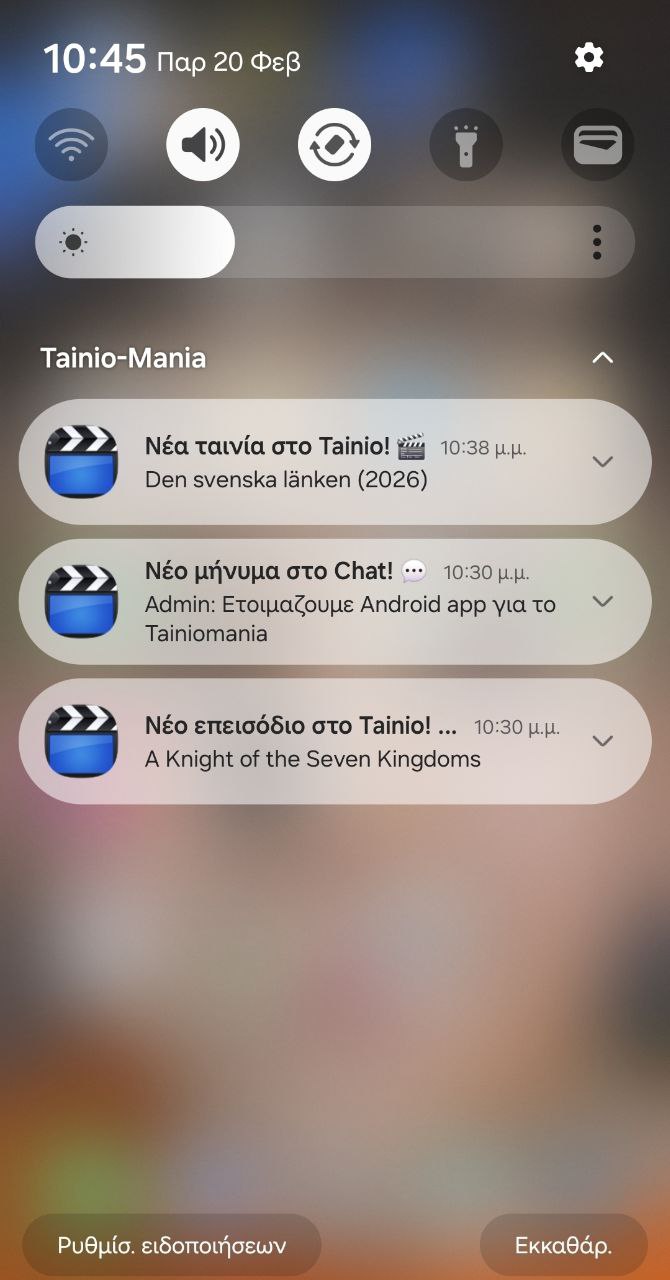
Task: Open the wallet quick setting tile
Action: pyautogui.click(x=597, y=145)
